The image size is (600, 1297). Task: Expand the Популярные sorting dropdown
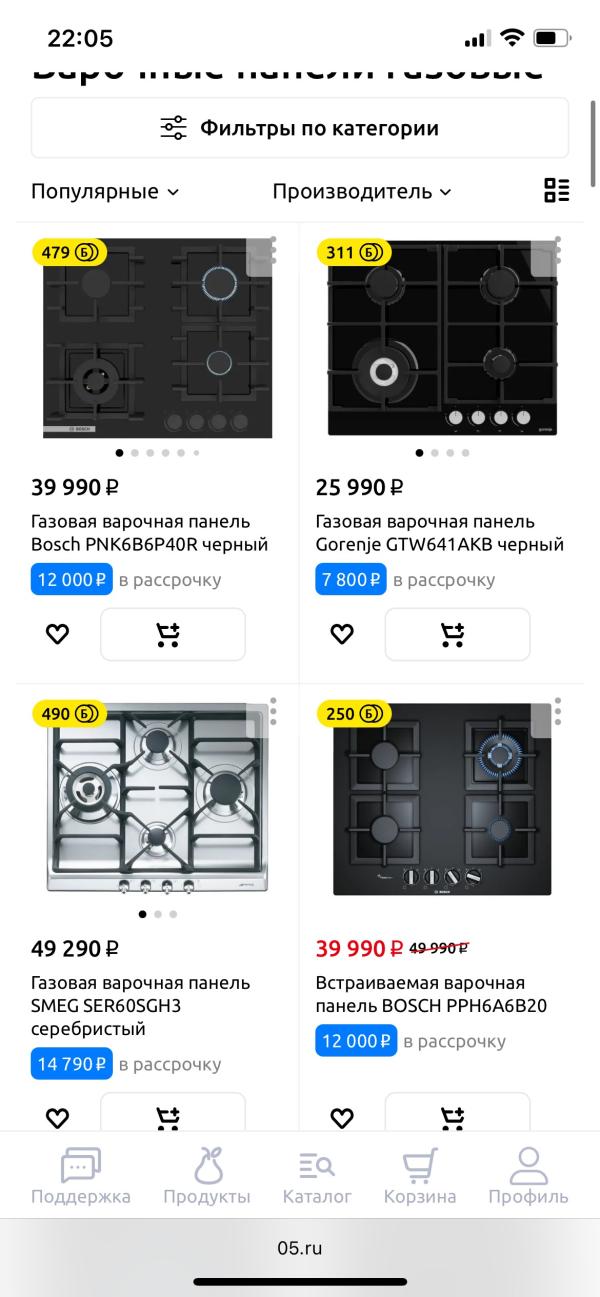[x=105, y=191]
